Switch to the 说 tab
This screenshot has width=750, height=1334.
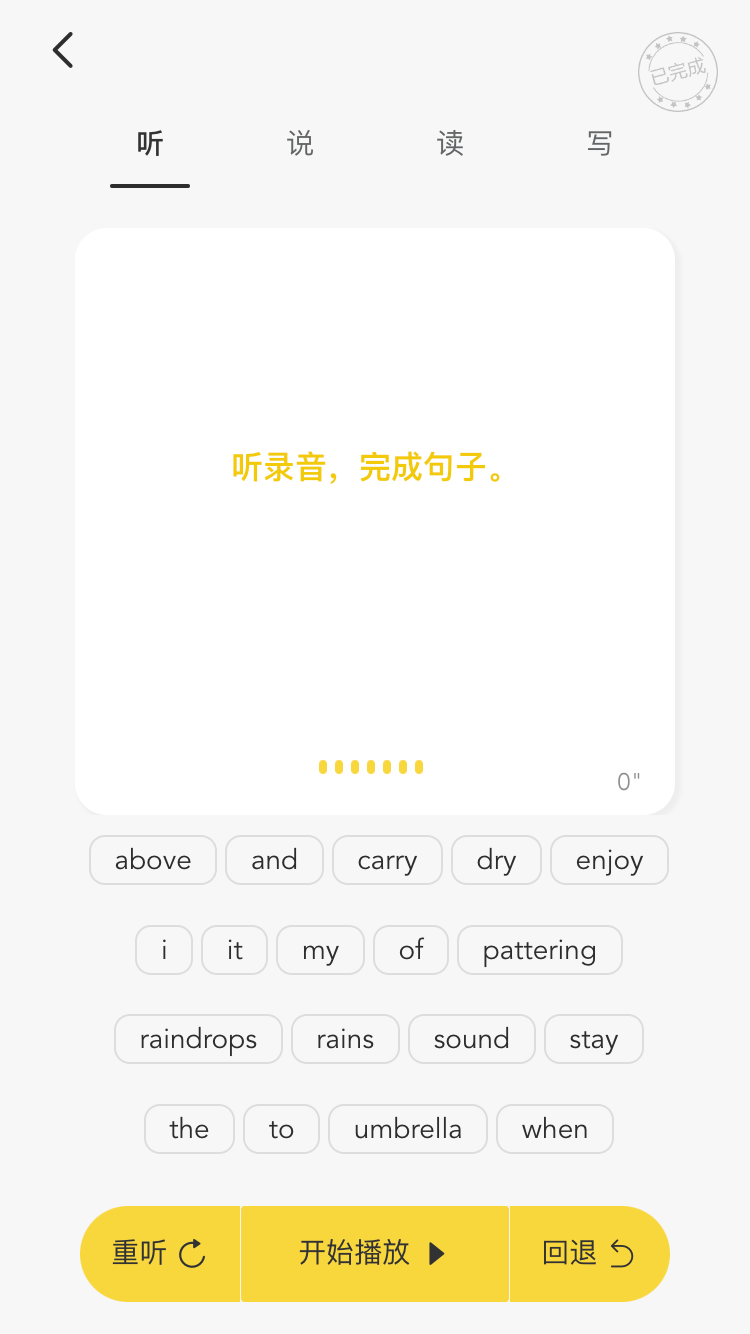(x=300, y=144)
